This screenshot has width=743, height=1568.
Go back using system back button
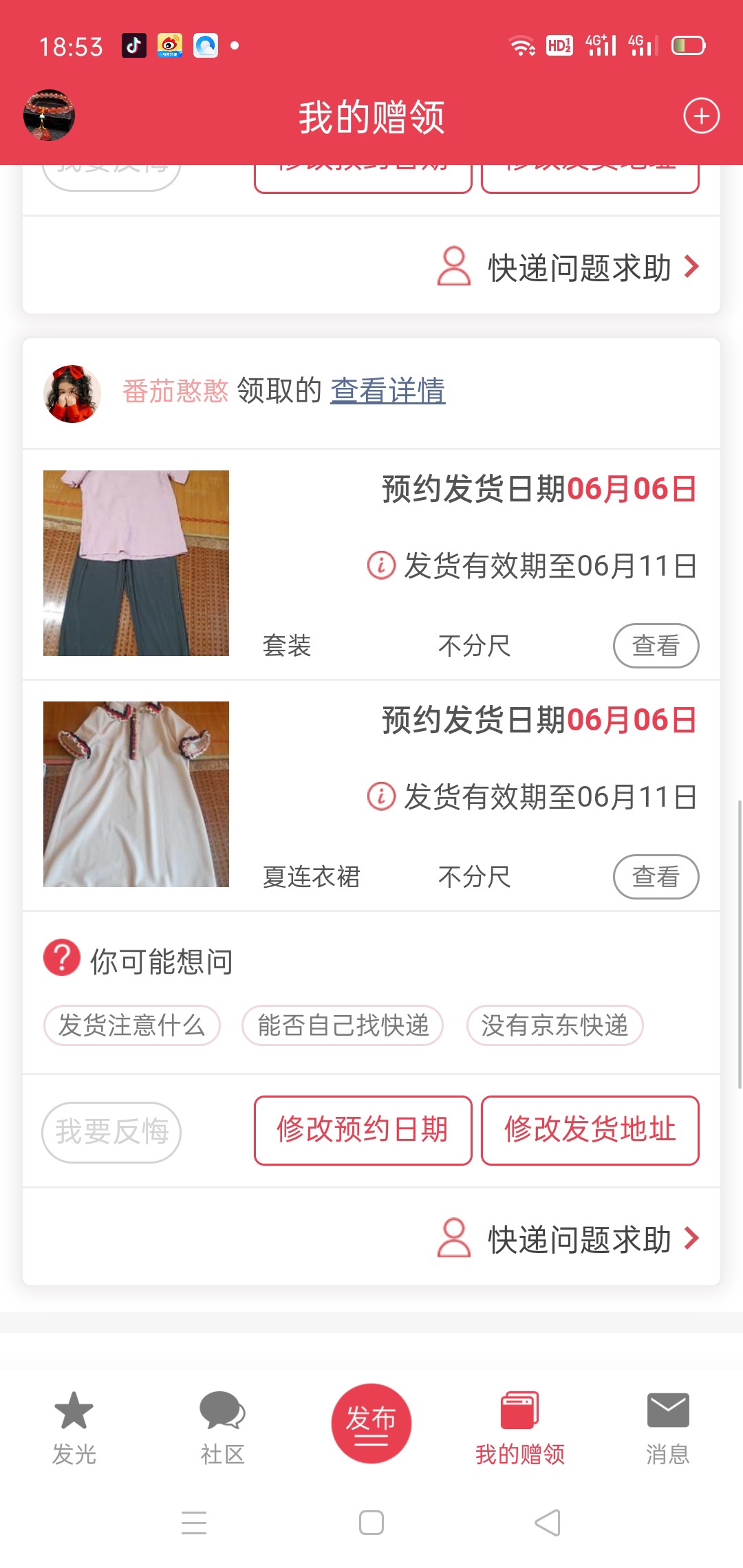[x=548, y=1523]
